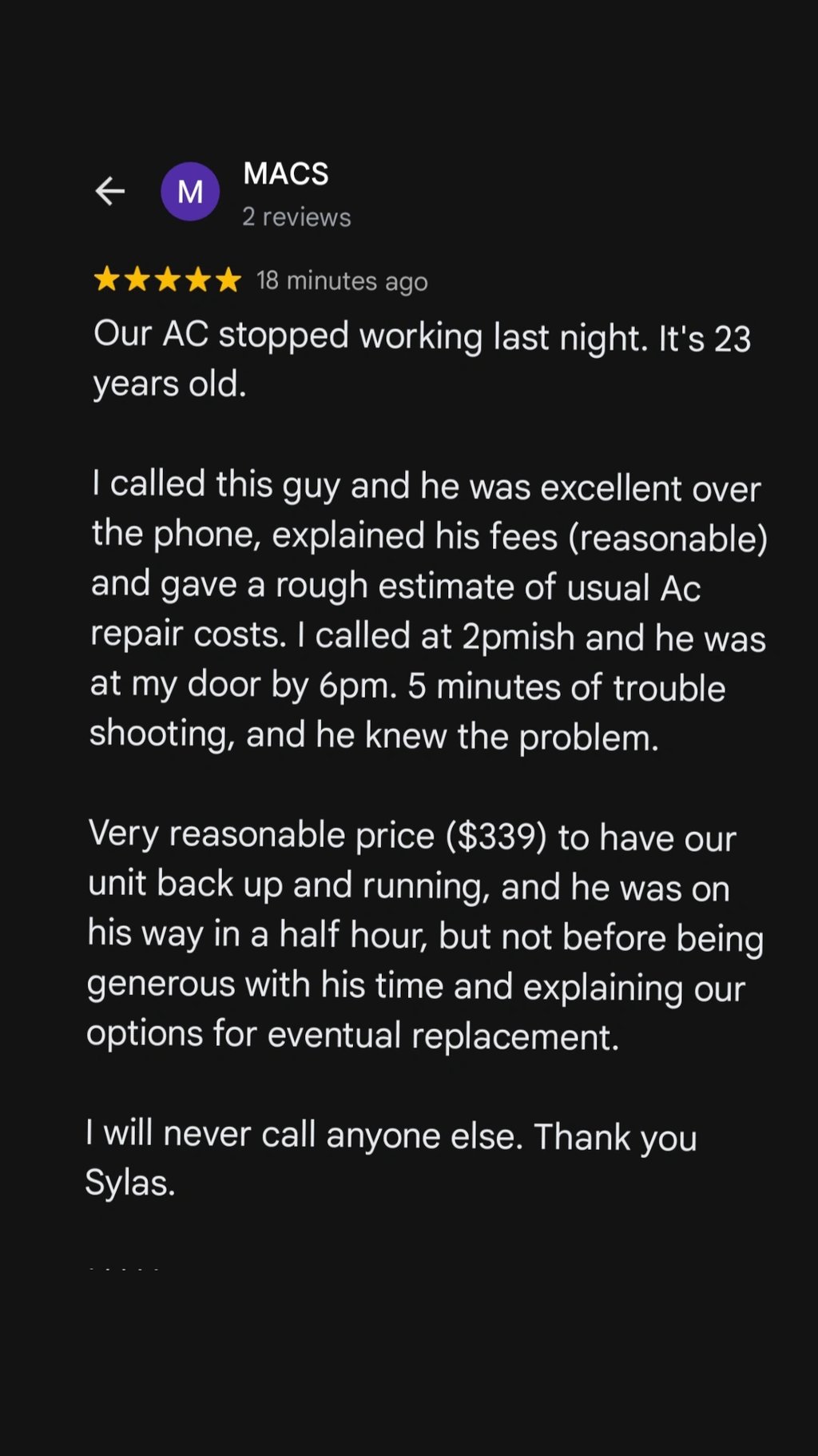This screenshot has height=1456, width=818.
Task: Open reviewer MACS profile avatar
Action: click(x=190, y=191)
